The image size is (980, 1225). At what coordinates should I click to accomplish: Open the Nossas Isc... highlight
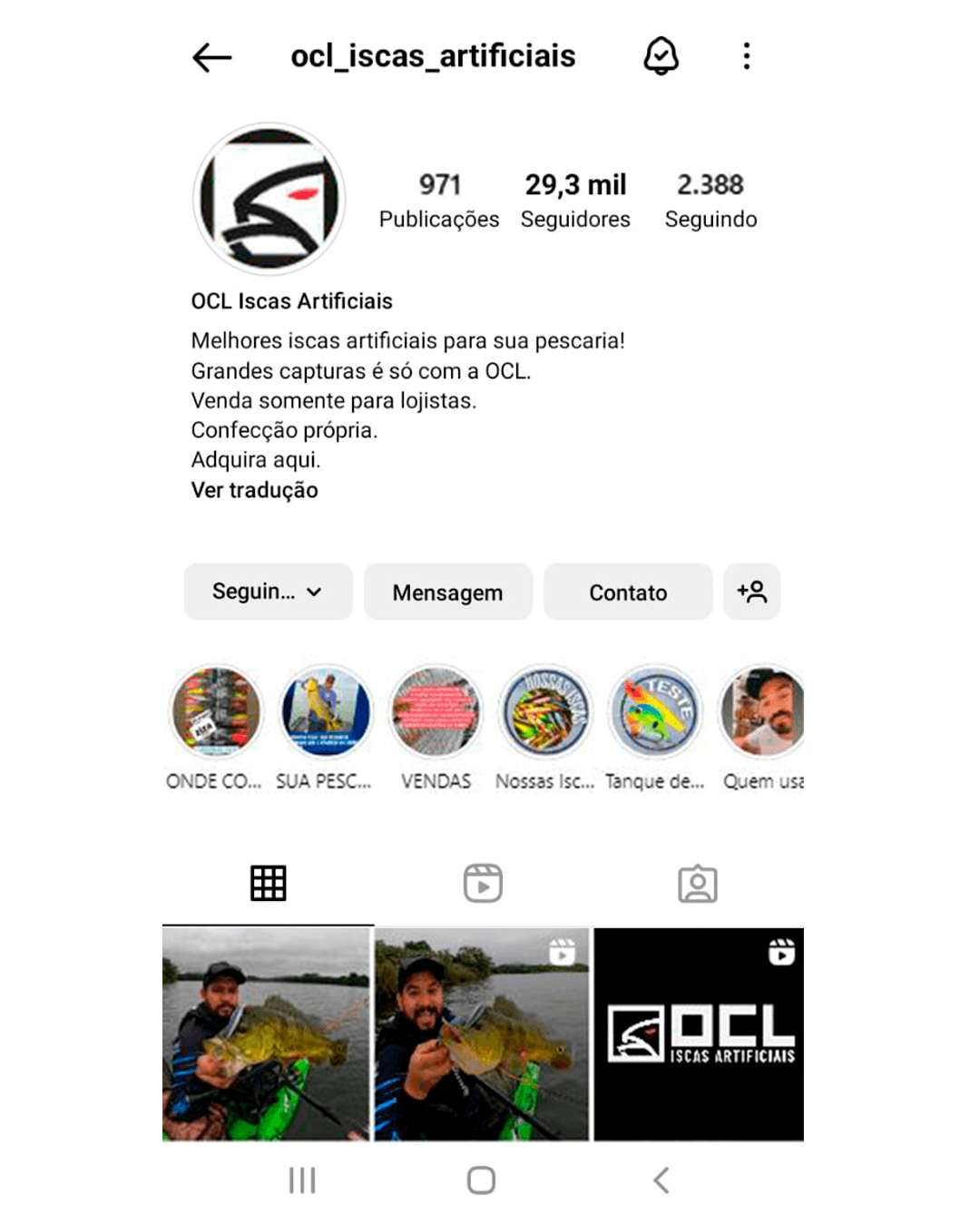(545, 713)
